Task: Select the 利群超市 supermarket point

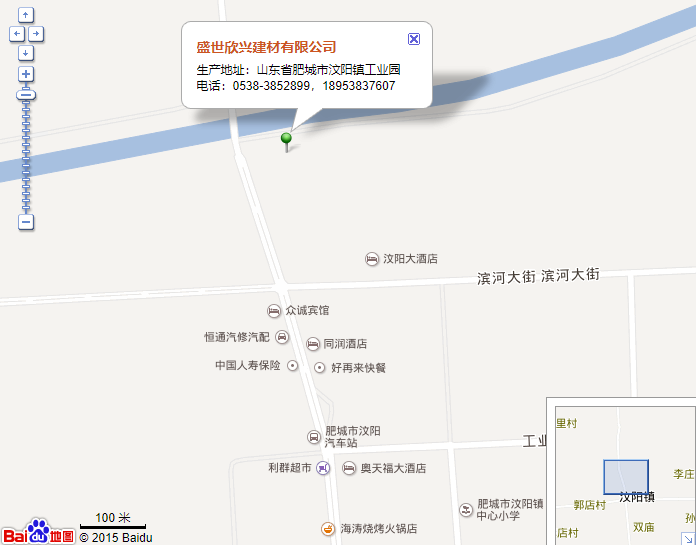Action: (x=323, y=468)
